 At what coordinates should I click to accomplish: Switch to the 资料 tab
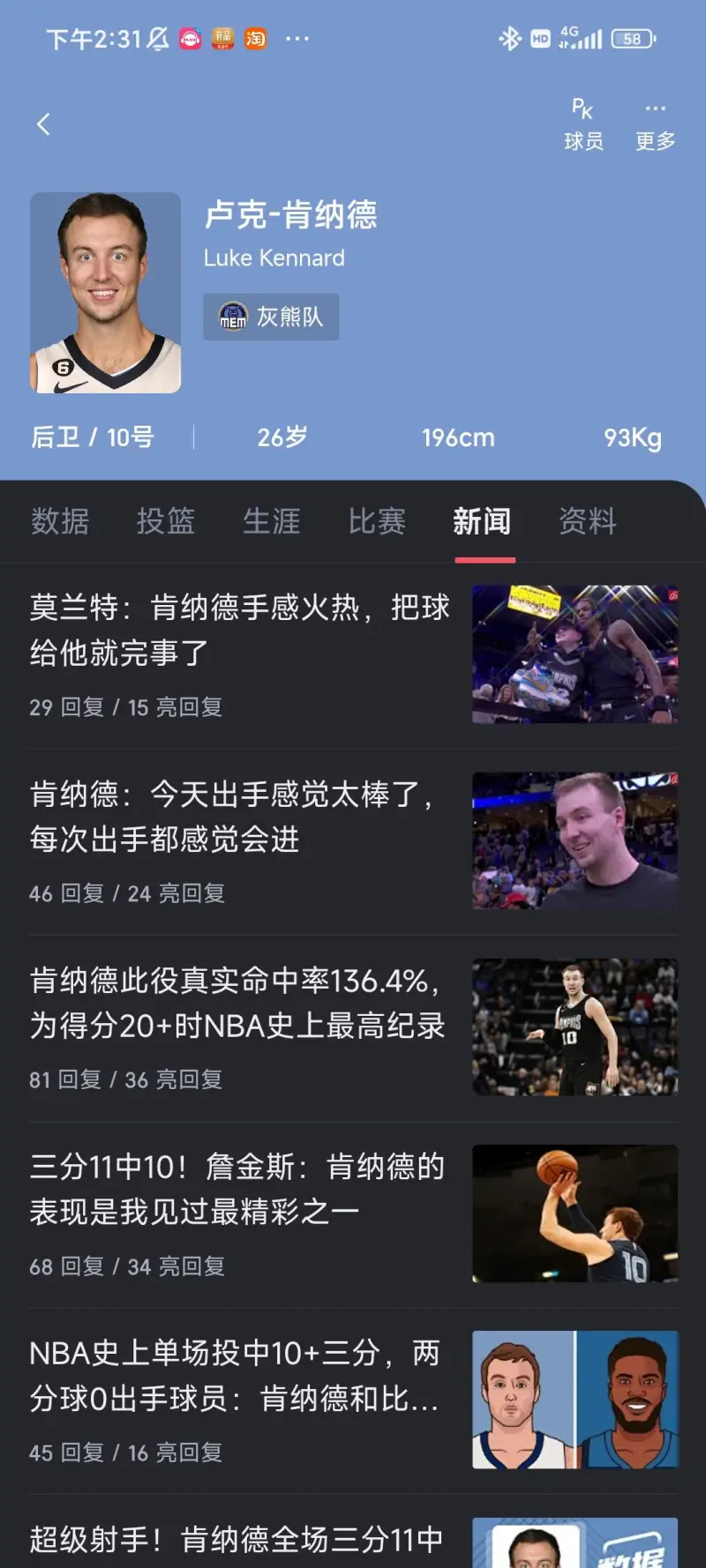tap(588, 521)
